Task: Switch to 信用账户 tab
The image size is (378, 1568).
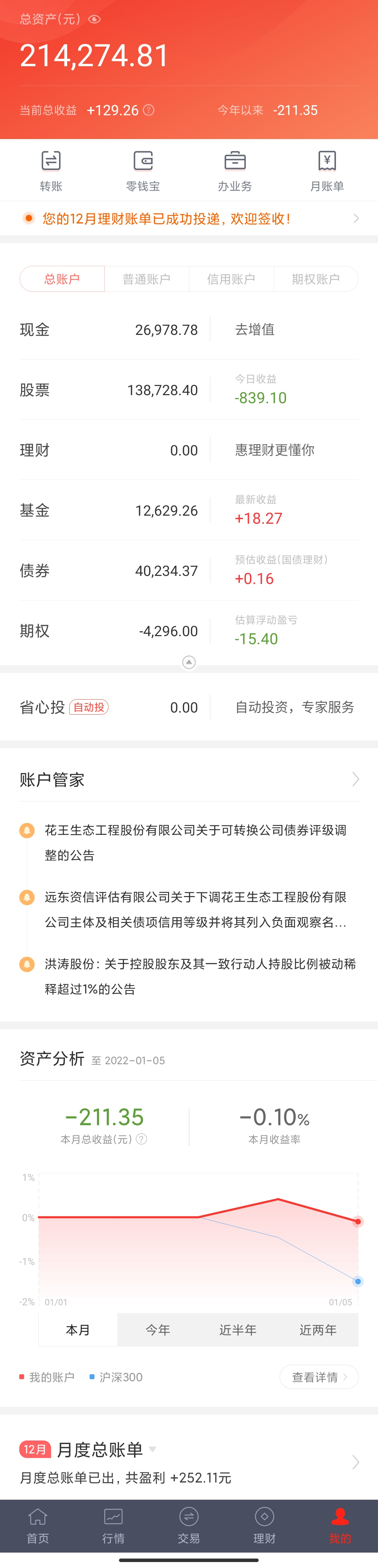Action: (x=231, y=279)
